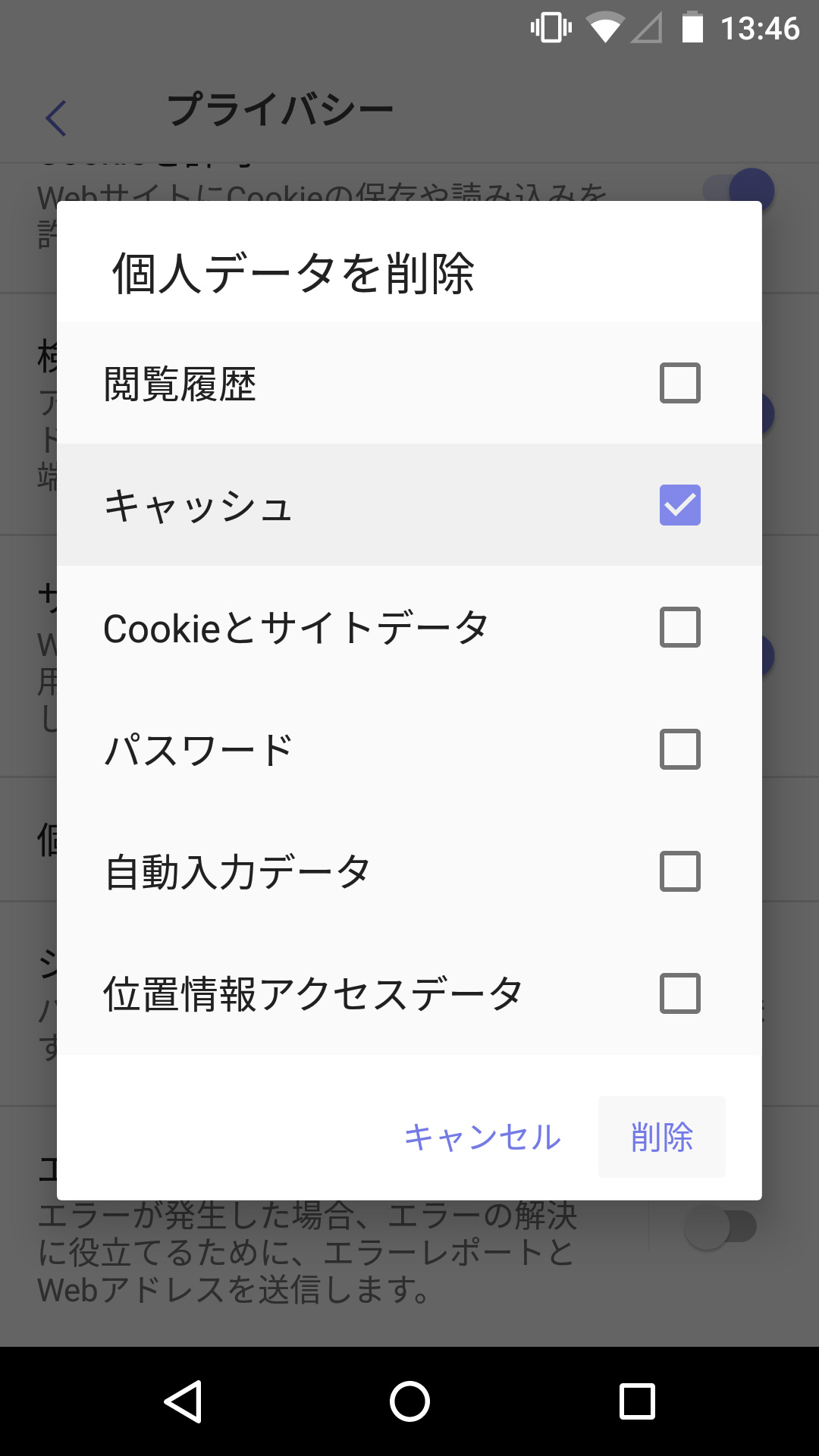
Task: Tap the Android back navigation button
Action: tap(184, 1399)
